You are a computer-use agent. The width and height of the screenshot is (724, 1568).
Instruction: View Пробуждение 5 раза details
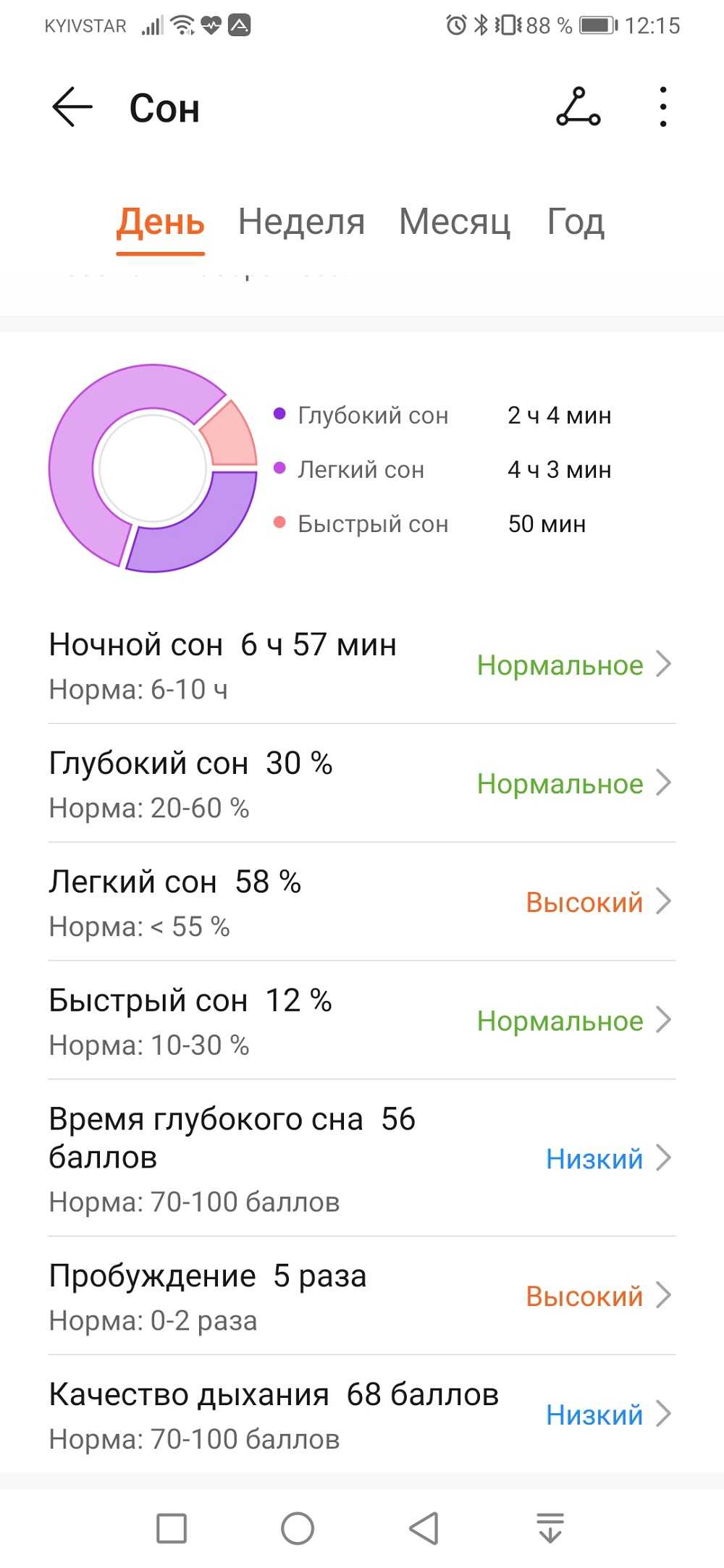click(x=362, y=1296)
